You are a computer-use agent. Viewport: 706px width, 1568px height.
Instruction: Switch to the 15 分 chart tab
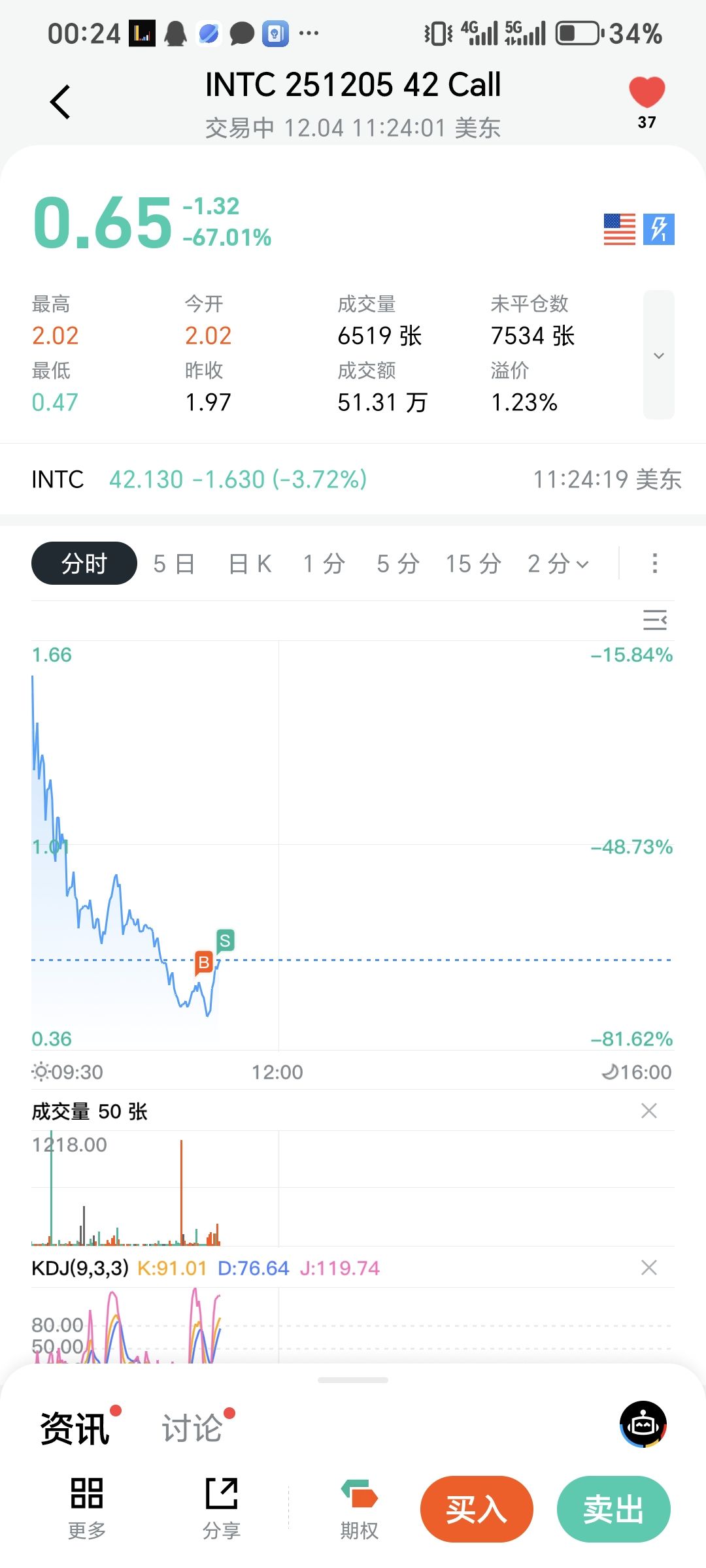473,563
